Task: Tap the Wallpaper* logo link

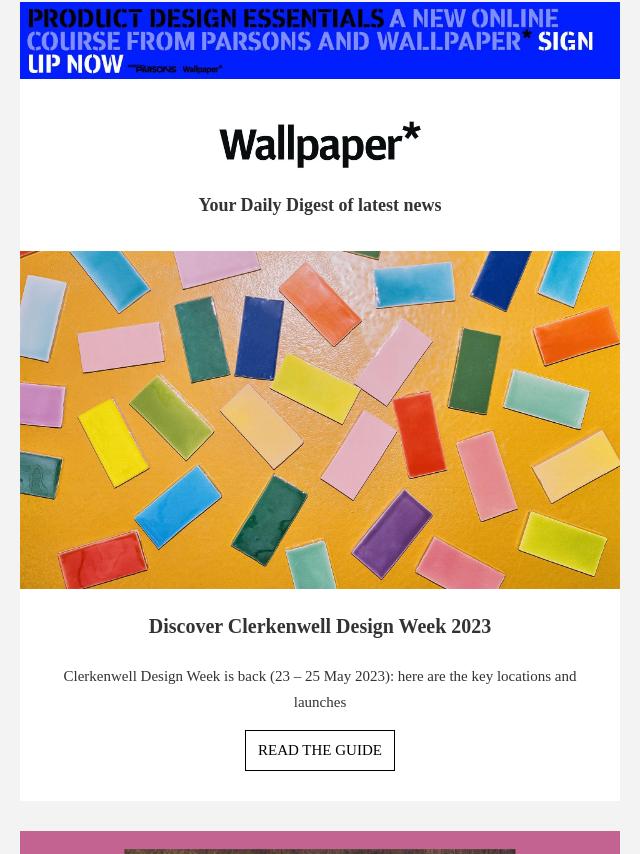Action: [320, 144]
